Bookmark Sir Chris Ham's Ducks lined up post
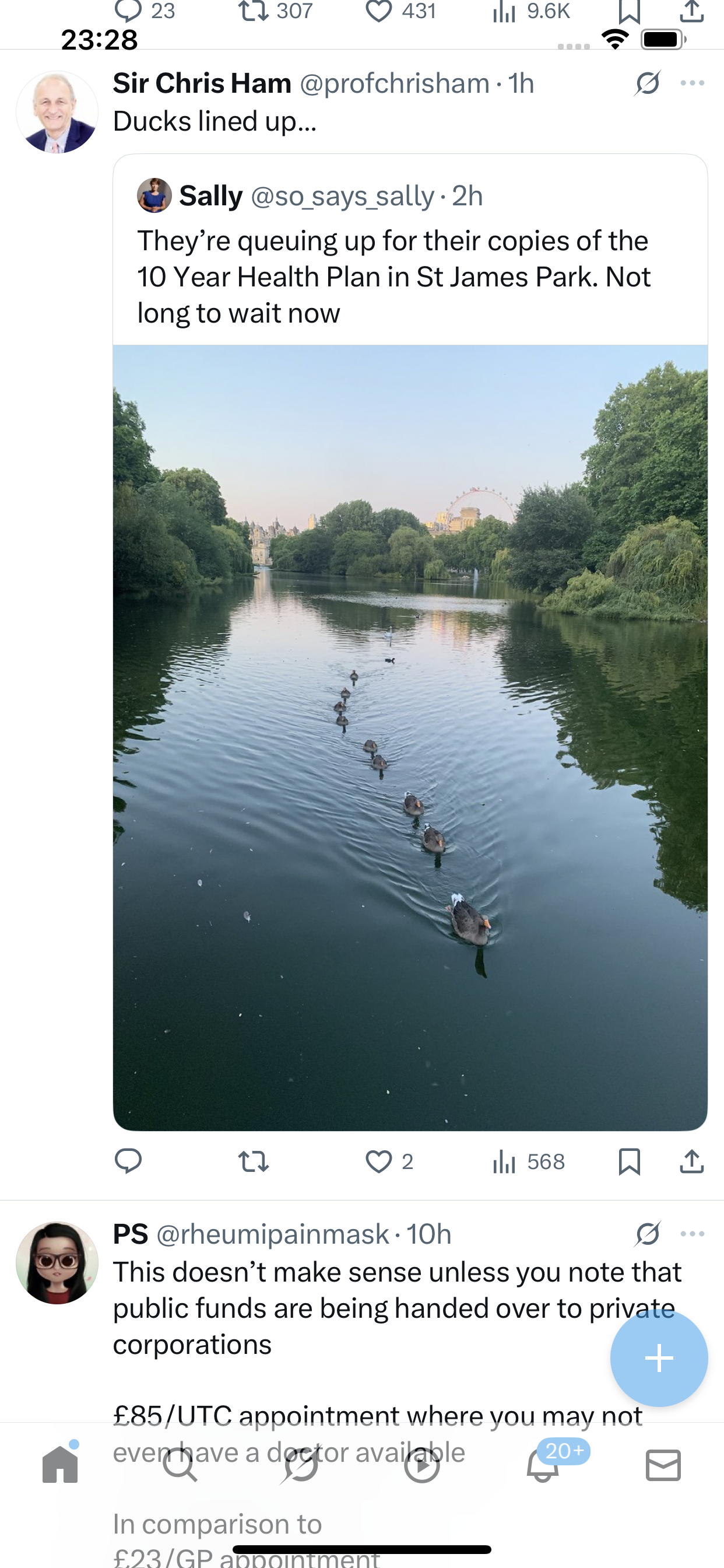Screen dimensions: 724x1568 629,1161
